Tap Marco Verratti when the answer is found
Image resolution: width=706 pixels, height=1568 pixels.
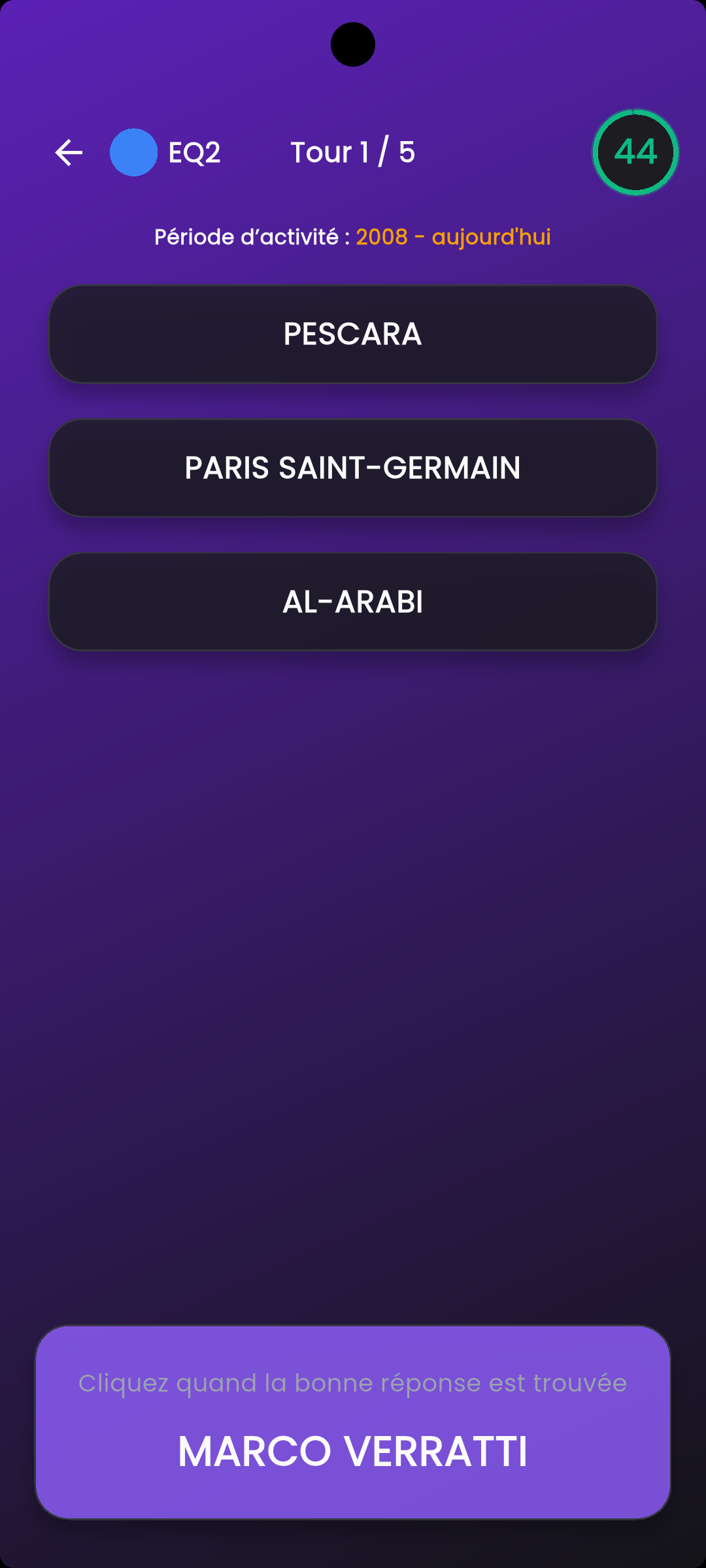pos(353,1422)
